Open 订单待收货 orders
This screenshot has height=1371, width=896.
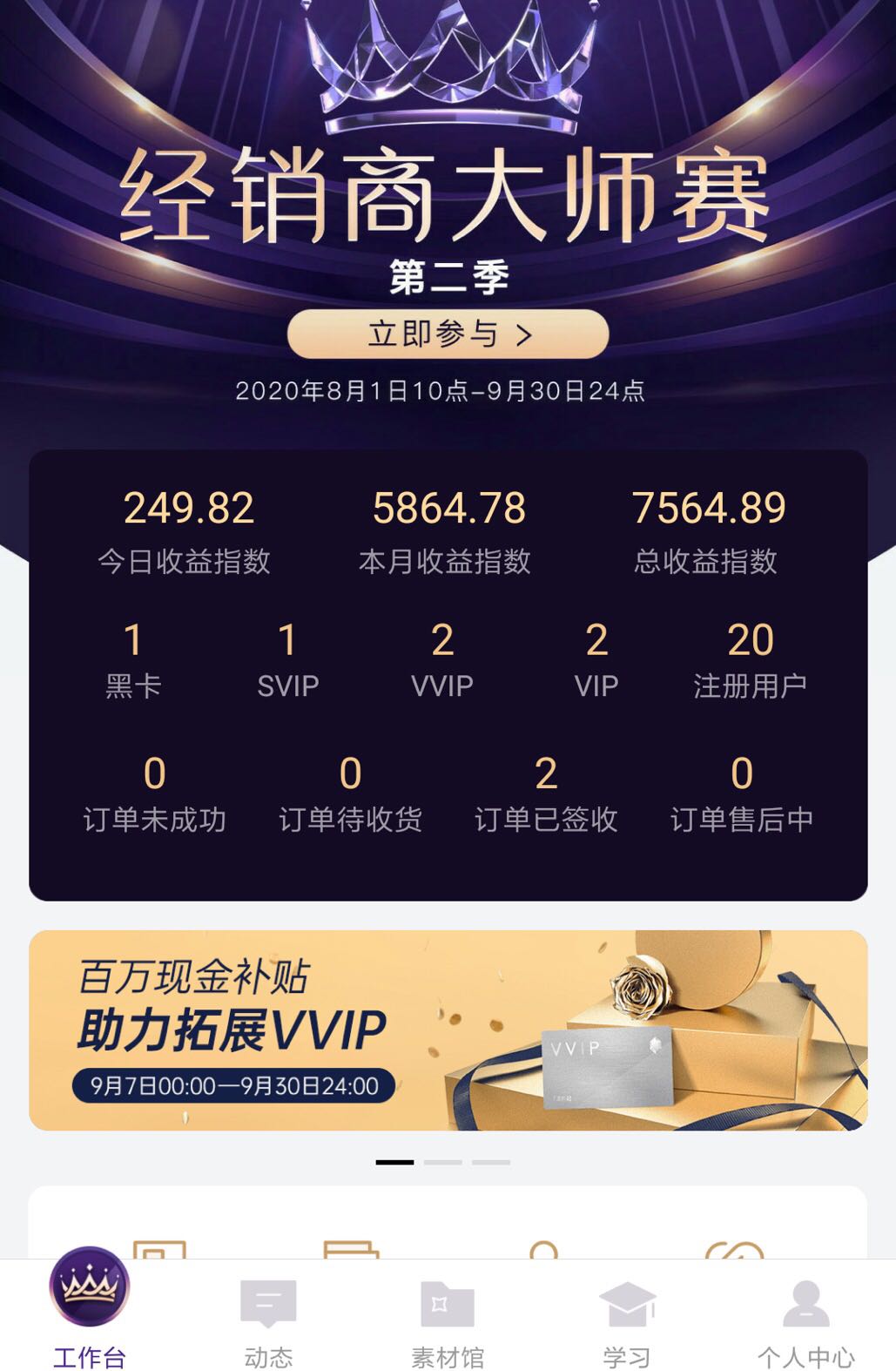pos(350,794)
